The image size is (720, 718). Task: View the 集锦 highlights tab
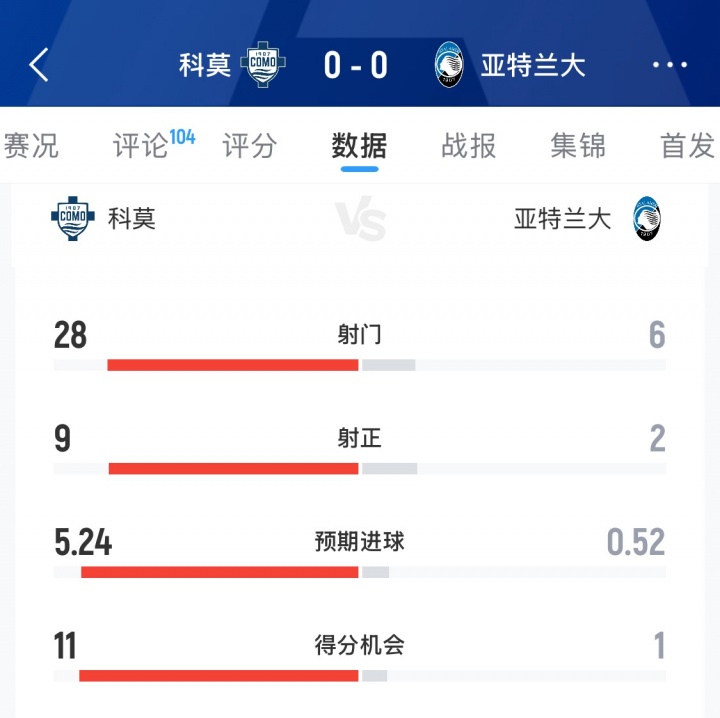[578, 146]
